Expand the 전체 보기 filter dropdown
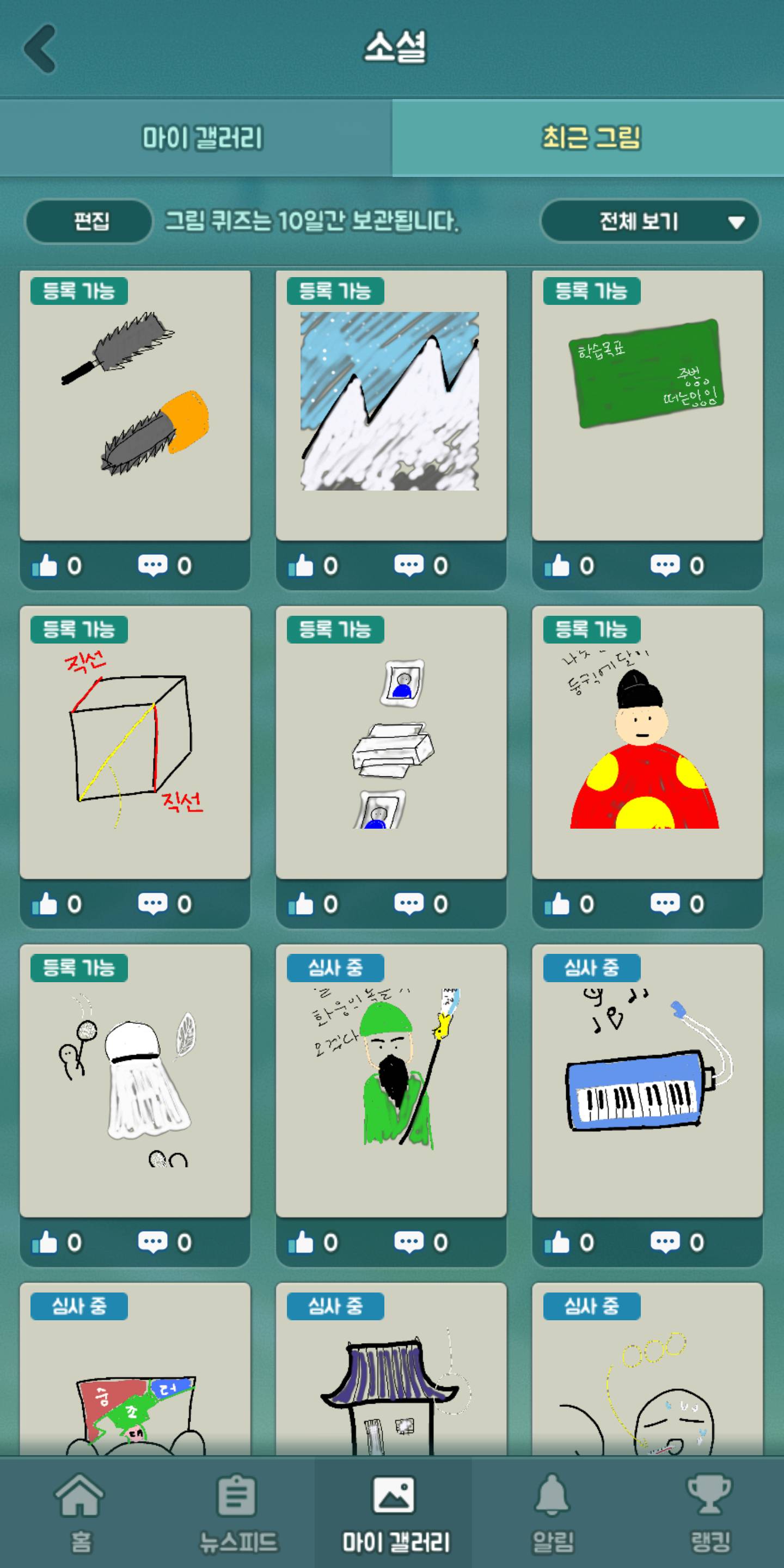784x1568 pixels. tap(650, 221)
